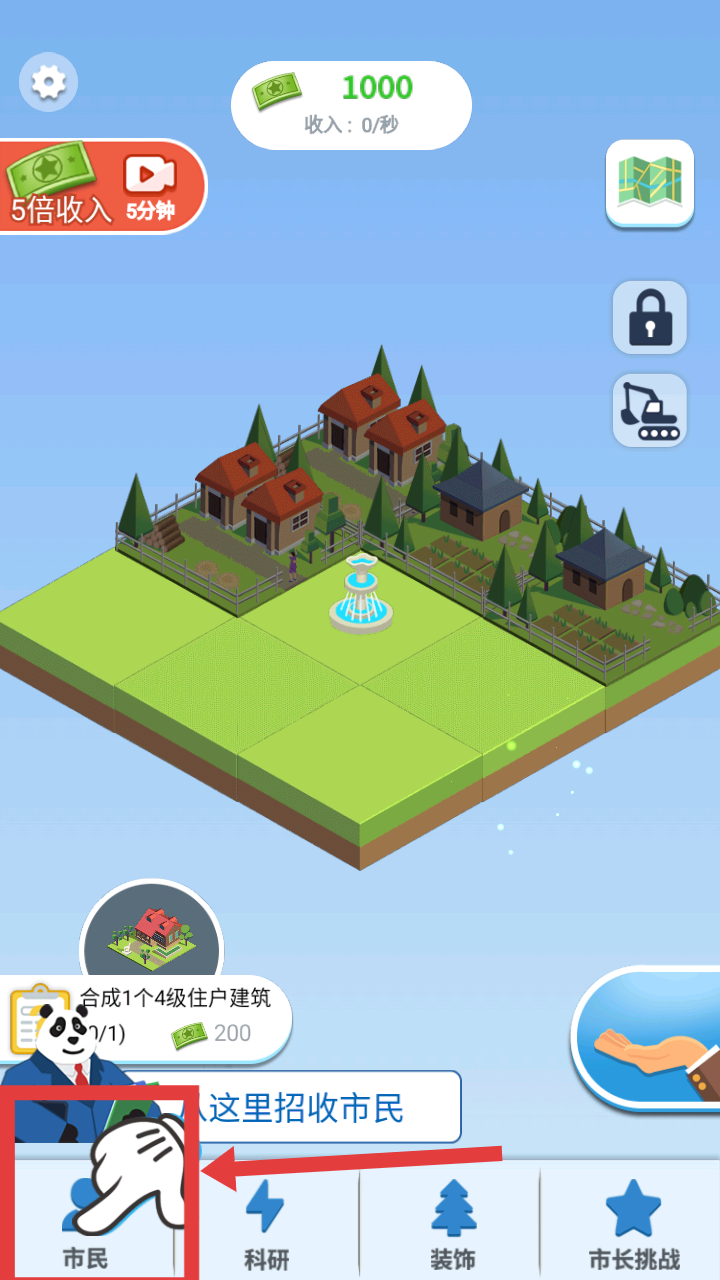Image resolution: width=720 pixels, height=1280 pixels.
Task: Open the excavator build button
Action: pos(650,410)
